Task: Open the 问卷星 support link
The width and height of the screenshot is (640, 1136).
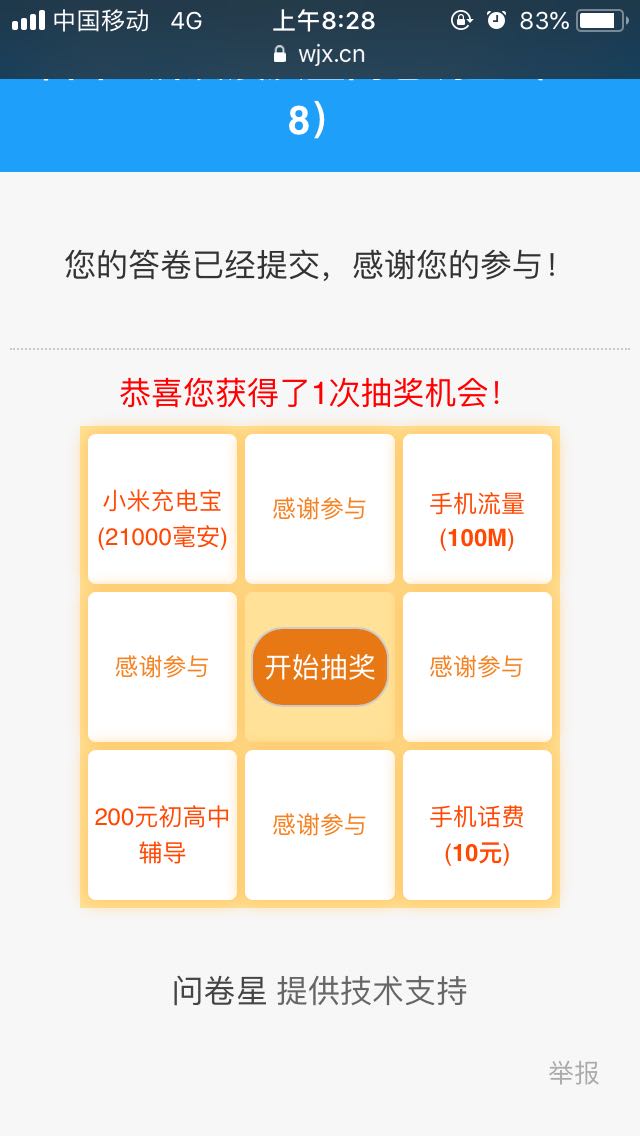Action: [220, 991]
